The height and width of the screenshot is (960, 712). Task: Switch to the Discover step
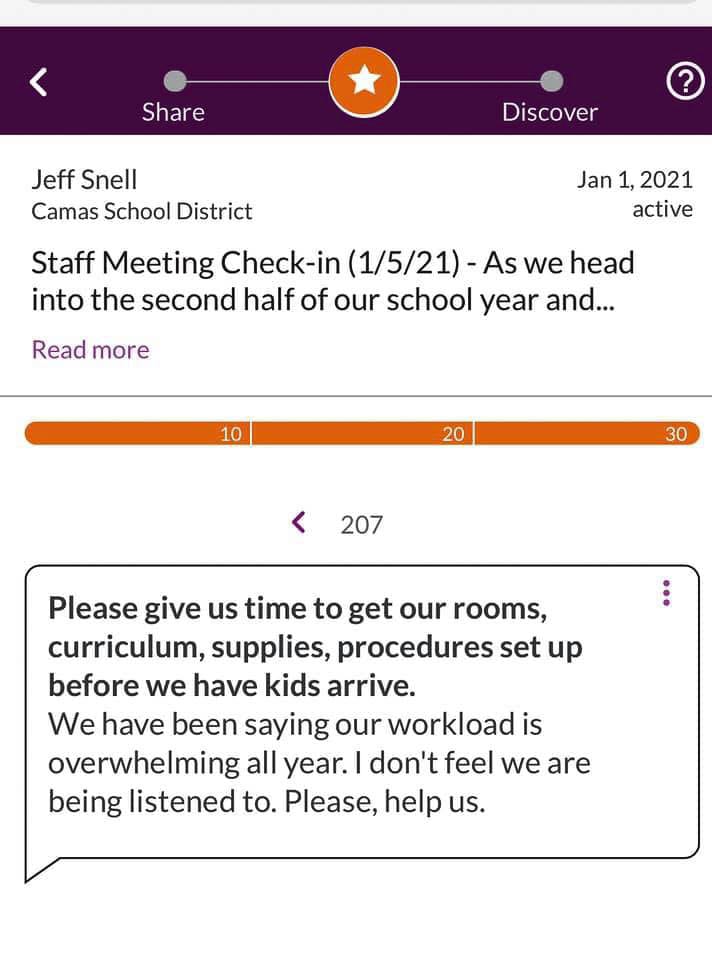tap(550, 97)
